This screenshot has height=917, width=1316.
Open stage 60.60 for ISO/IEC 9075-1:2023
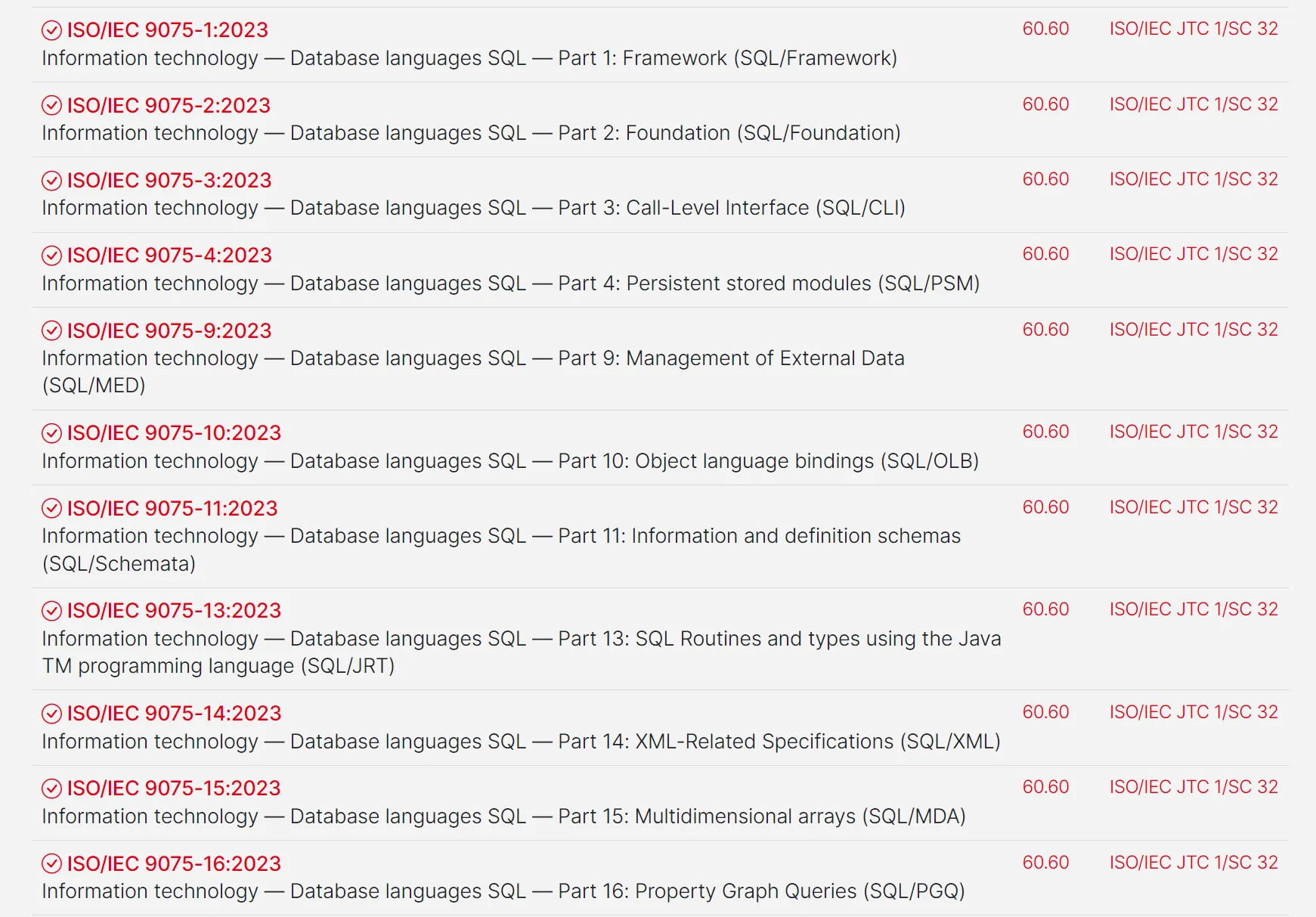1045,29
